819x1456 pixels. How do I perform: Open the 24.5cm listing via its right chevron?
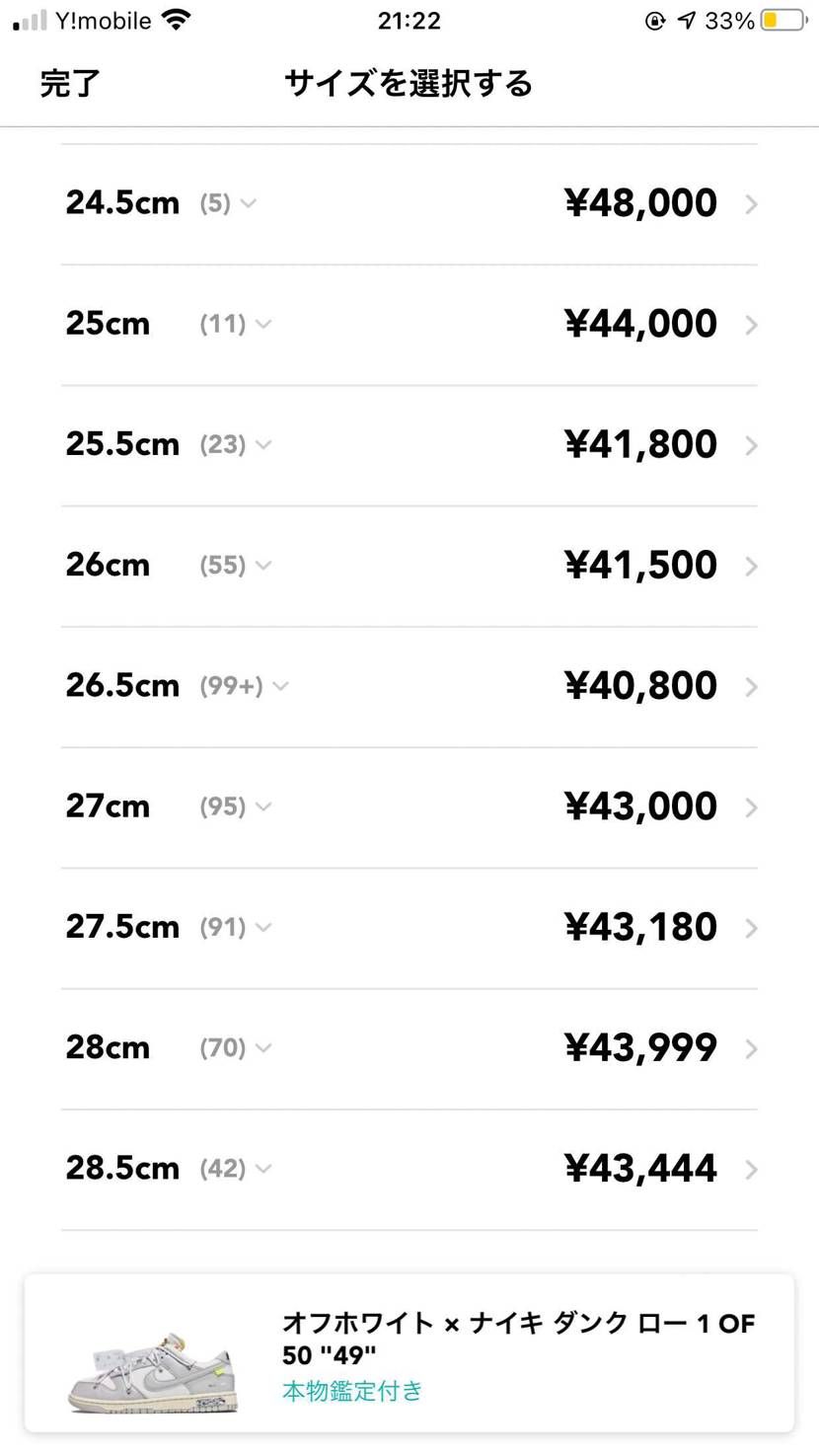751,203
